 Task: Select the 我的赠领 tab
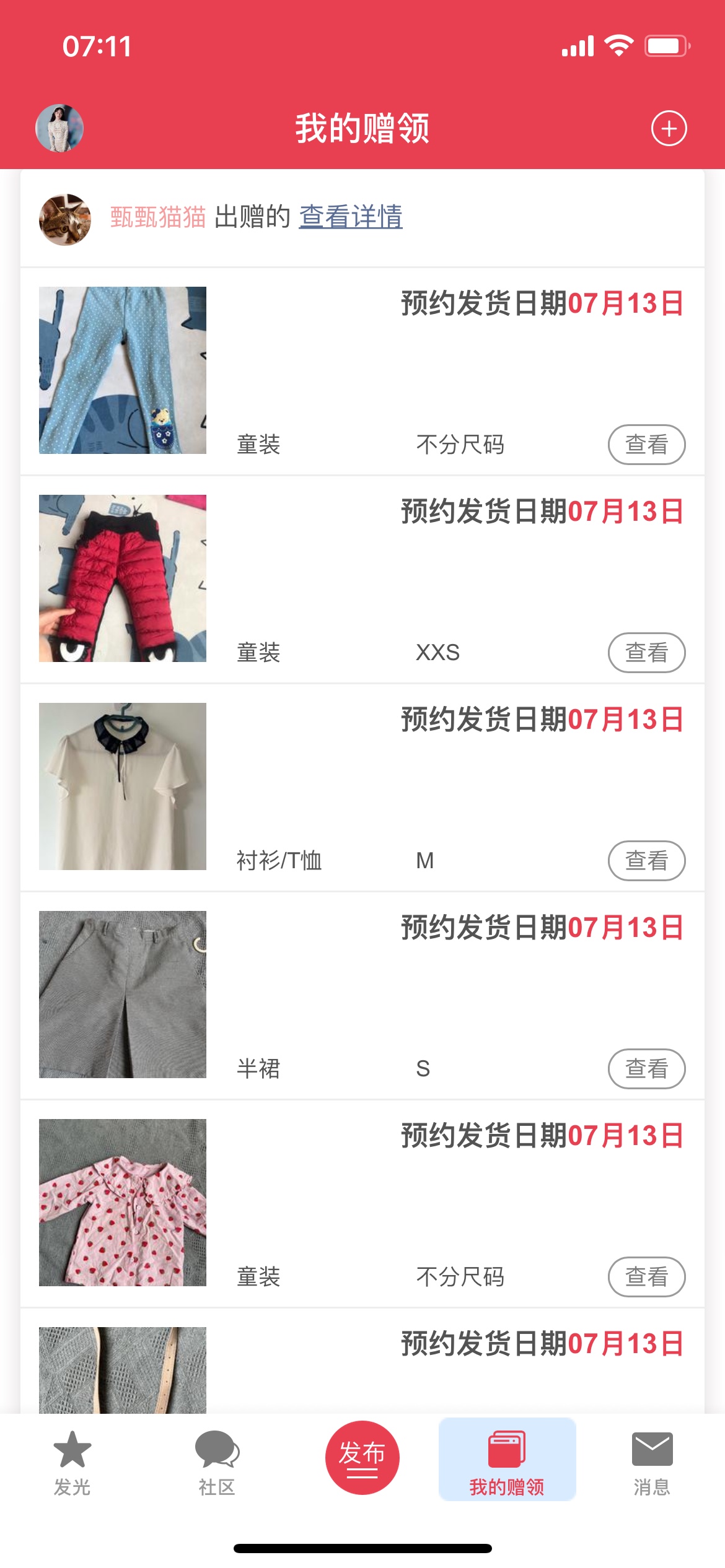tap(507, 1461)
